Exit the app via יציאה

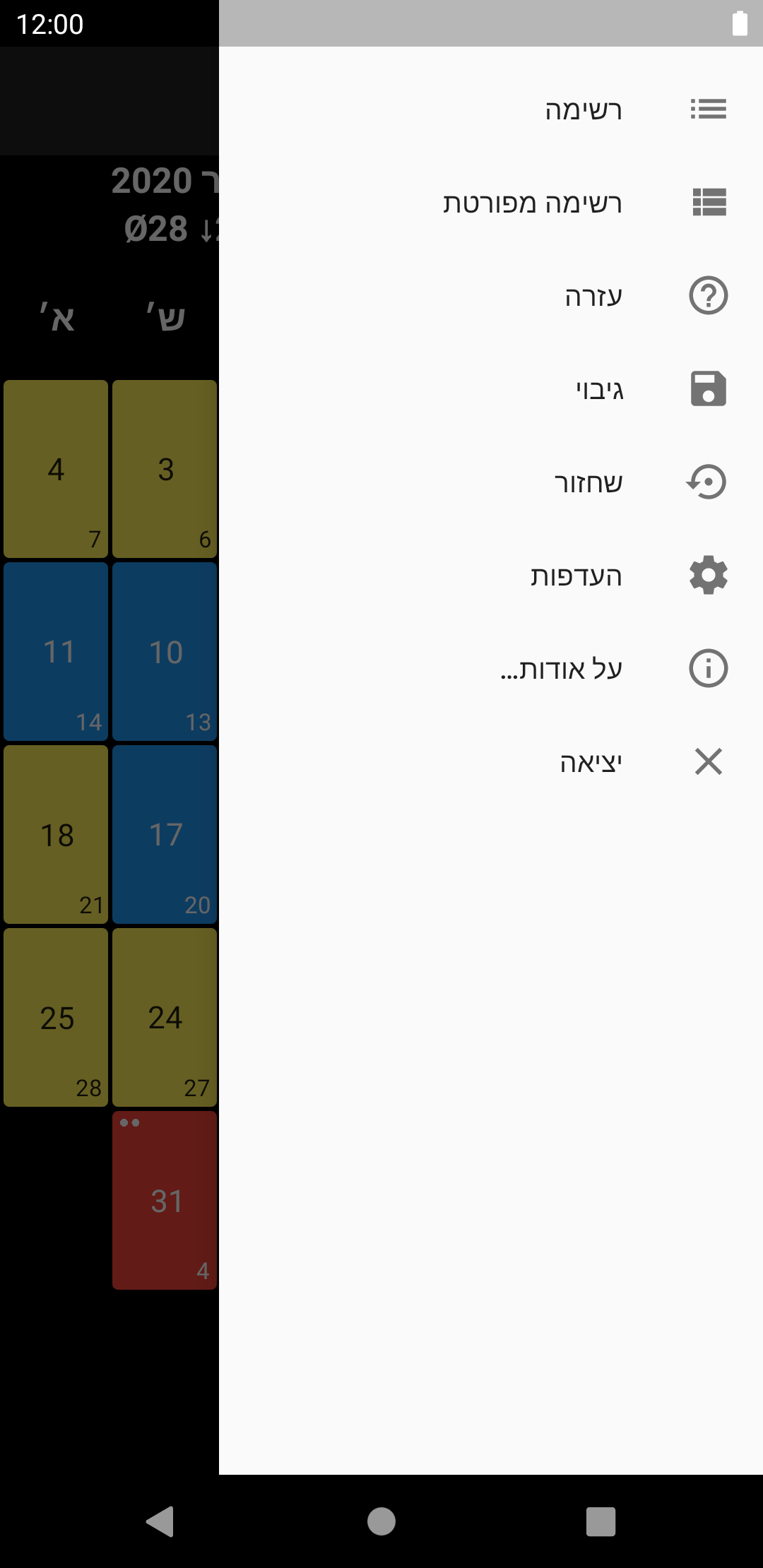pos(591,762)
